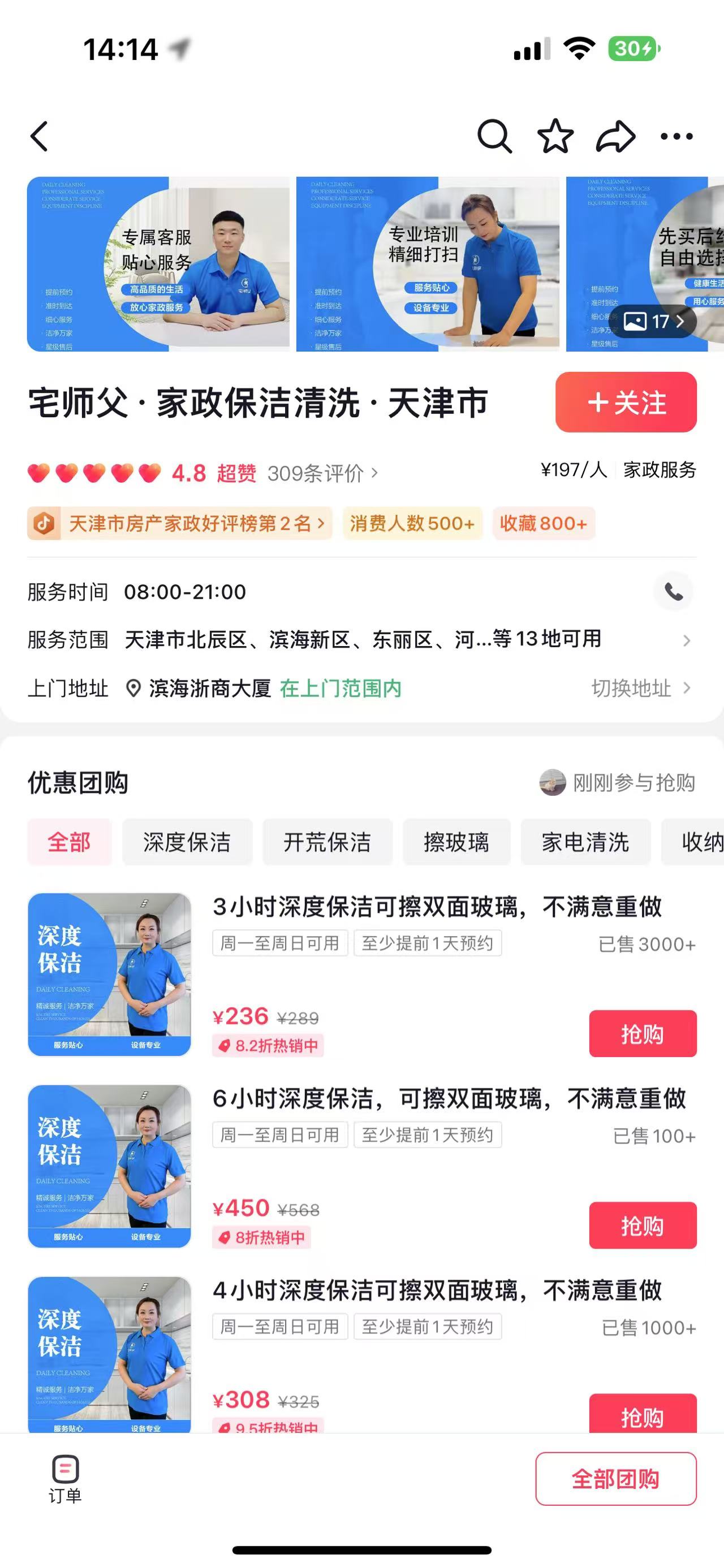Select the 深度保洁 filter chip
Screen dimensions: 724x1568
pos(187,842)
